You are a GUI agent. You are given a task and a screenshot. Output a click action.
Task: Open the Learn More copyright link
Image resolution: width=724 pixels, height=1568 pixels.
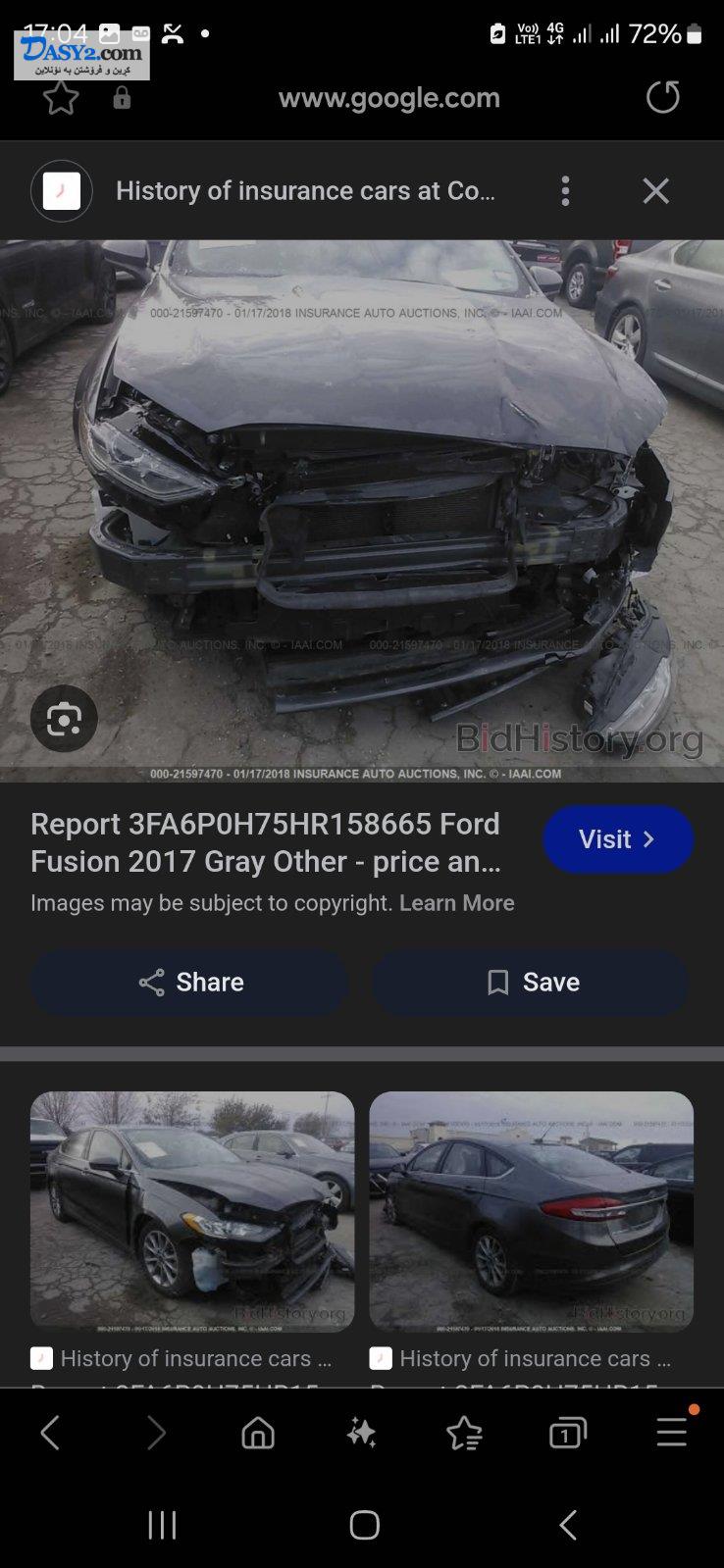(457, 903)
